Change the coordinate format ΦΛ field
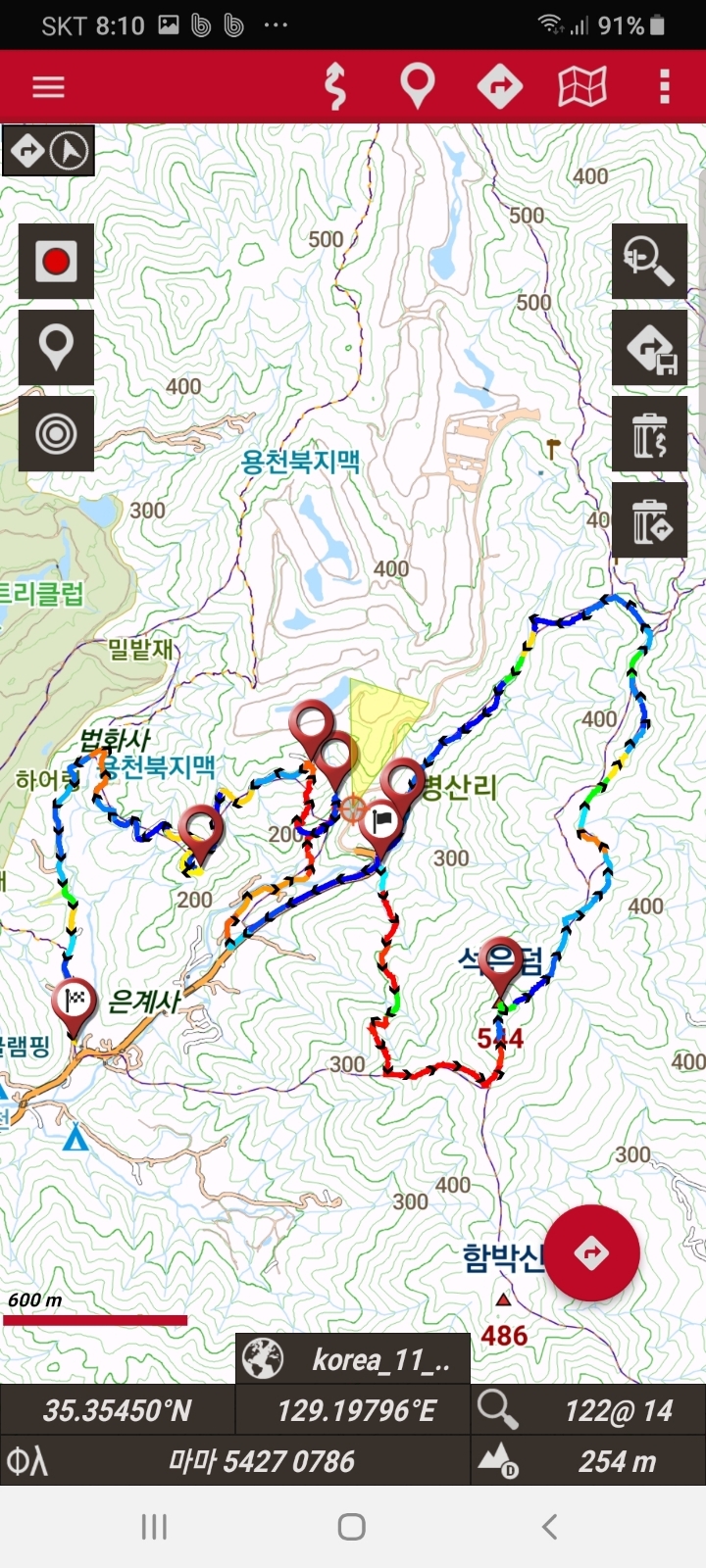Screen dimensions: 706x1568 tap(235, 1461)
